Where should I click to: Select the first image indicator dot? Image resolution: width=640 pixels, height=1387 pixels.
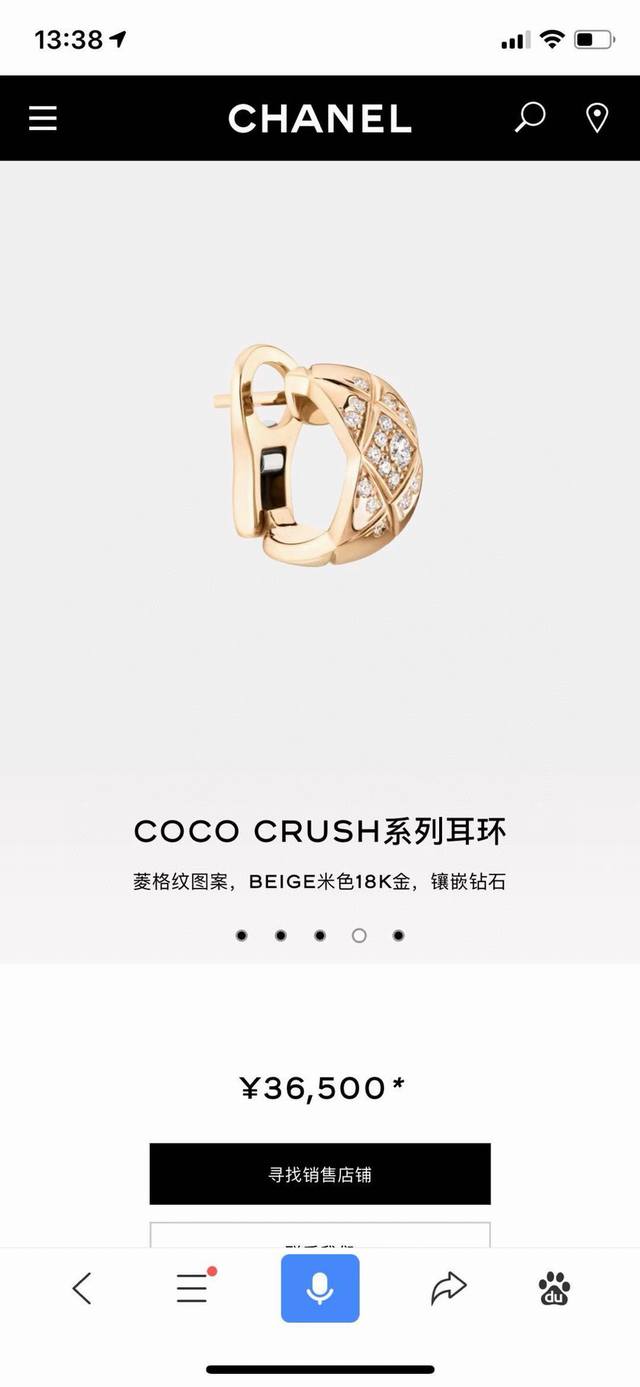tap(241, 936)
